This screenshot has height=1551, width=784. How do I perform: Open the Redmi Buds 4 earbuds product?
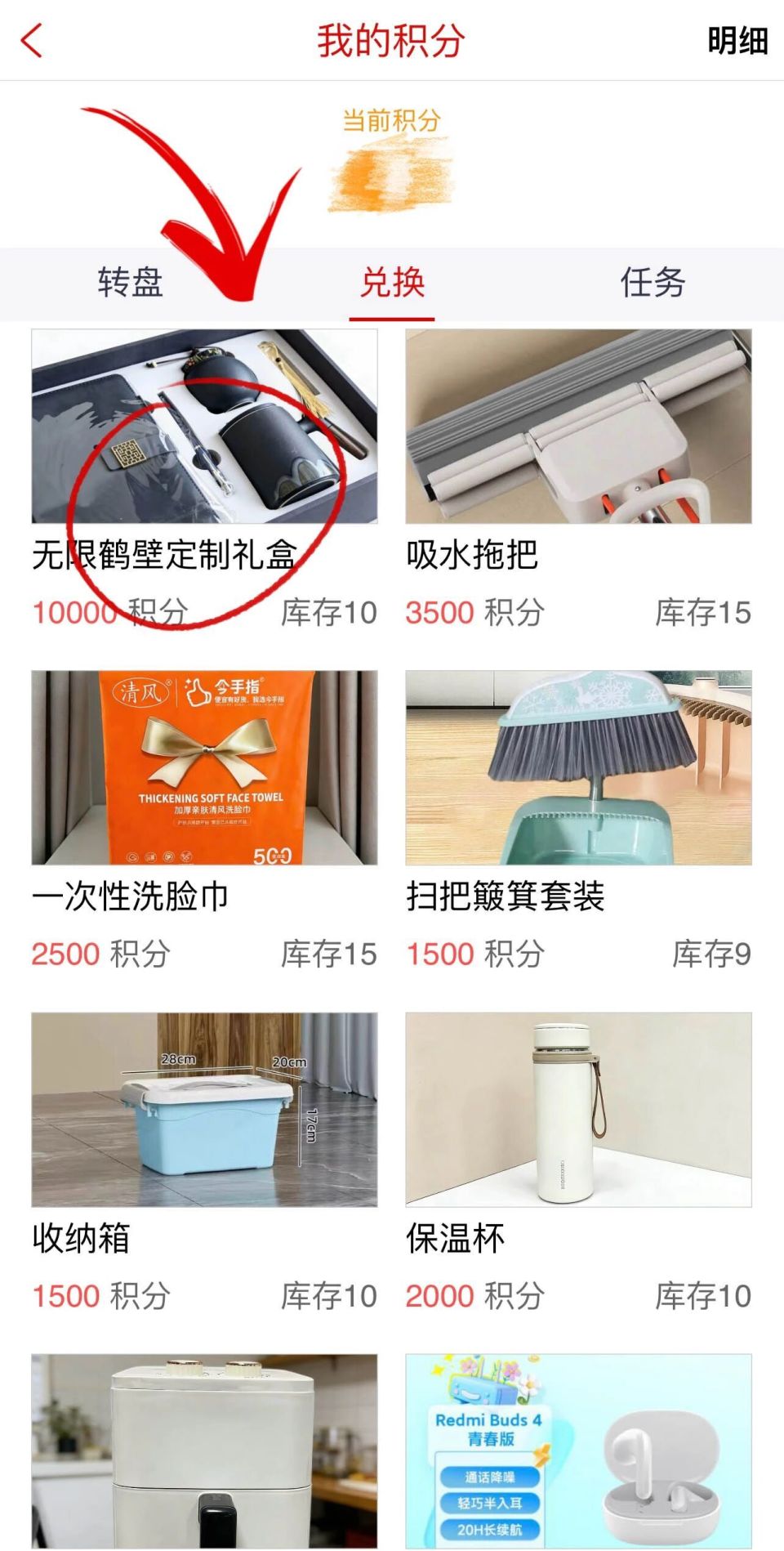pyautogui.click(x=580, y=1455)
